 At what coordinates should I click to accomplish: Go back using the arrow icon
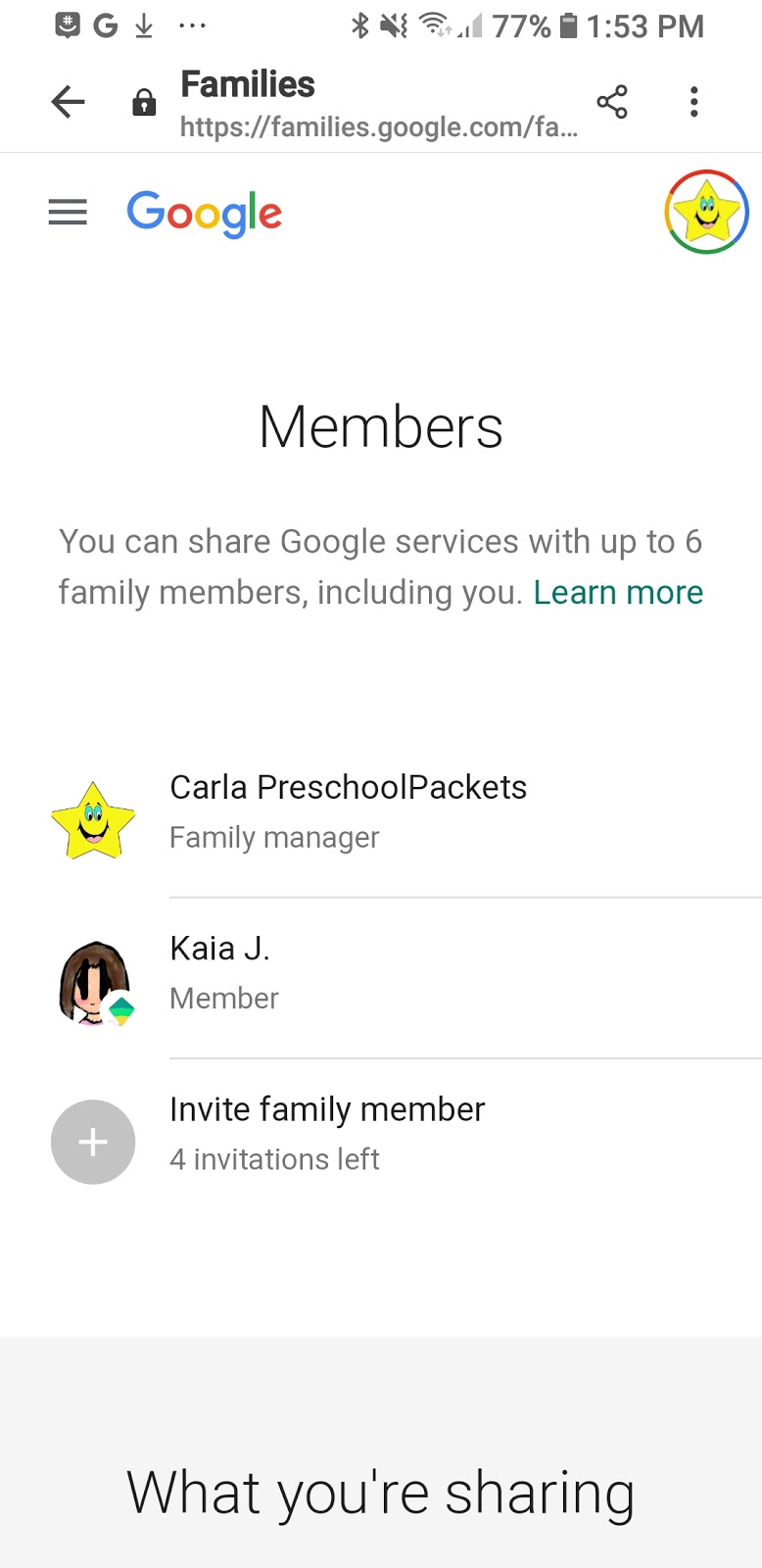tap(68, 102)
